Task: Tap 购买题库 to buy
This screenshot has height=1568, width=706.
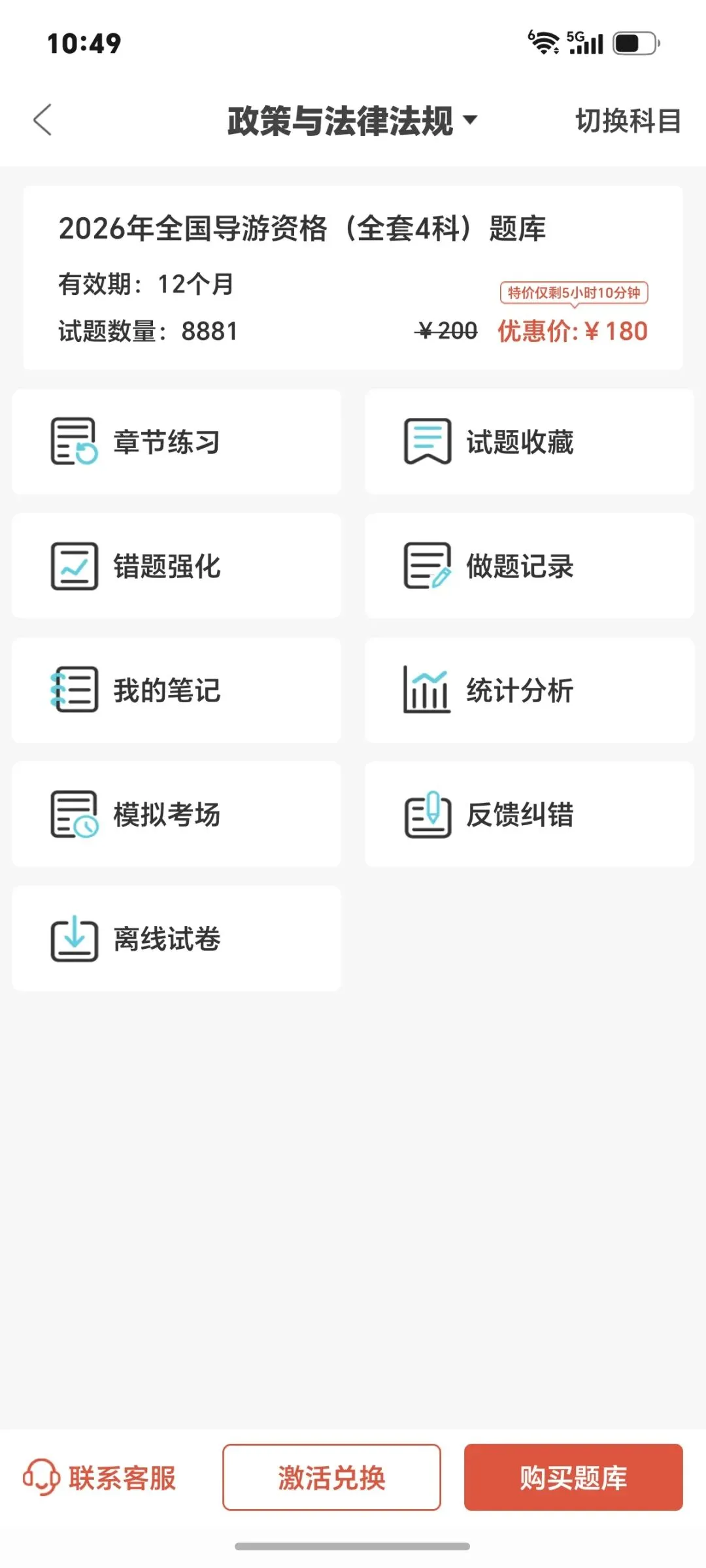Action: pos(573,1478)
